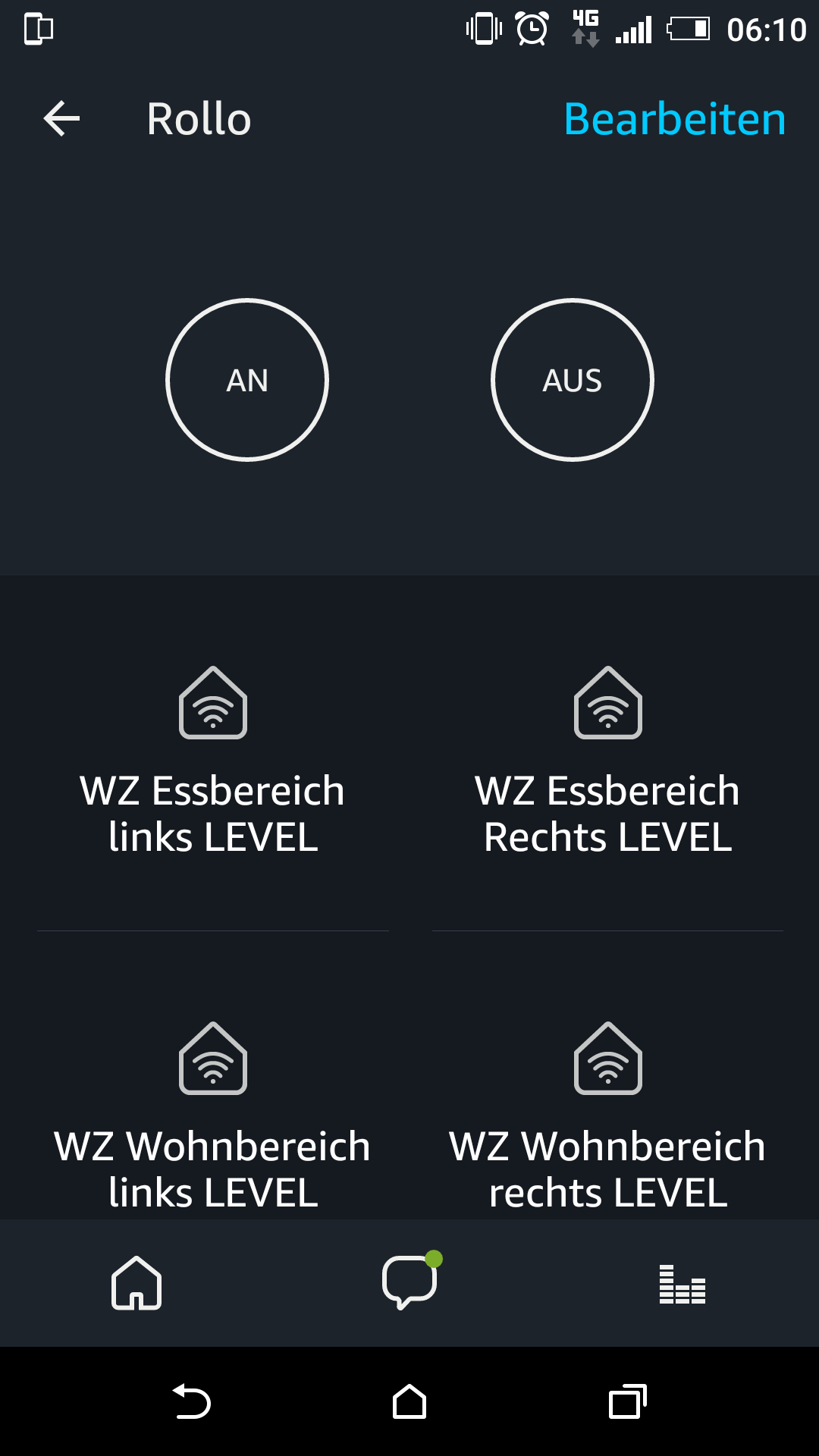This screenshot has height=1456, width=819.
Task: Open the recent apps overview
Action: pos(628,1401)
